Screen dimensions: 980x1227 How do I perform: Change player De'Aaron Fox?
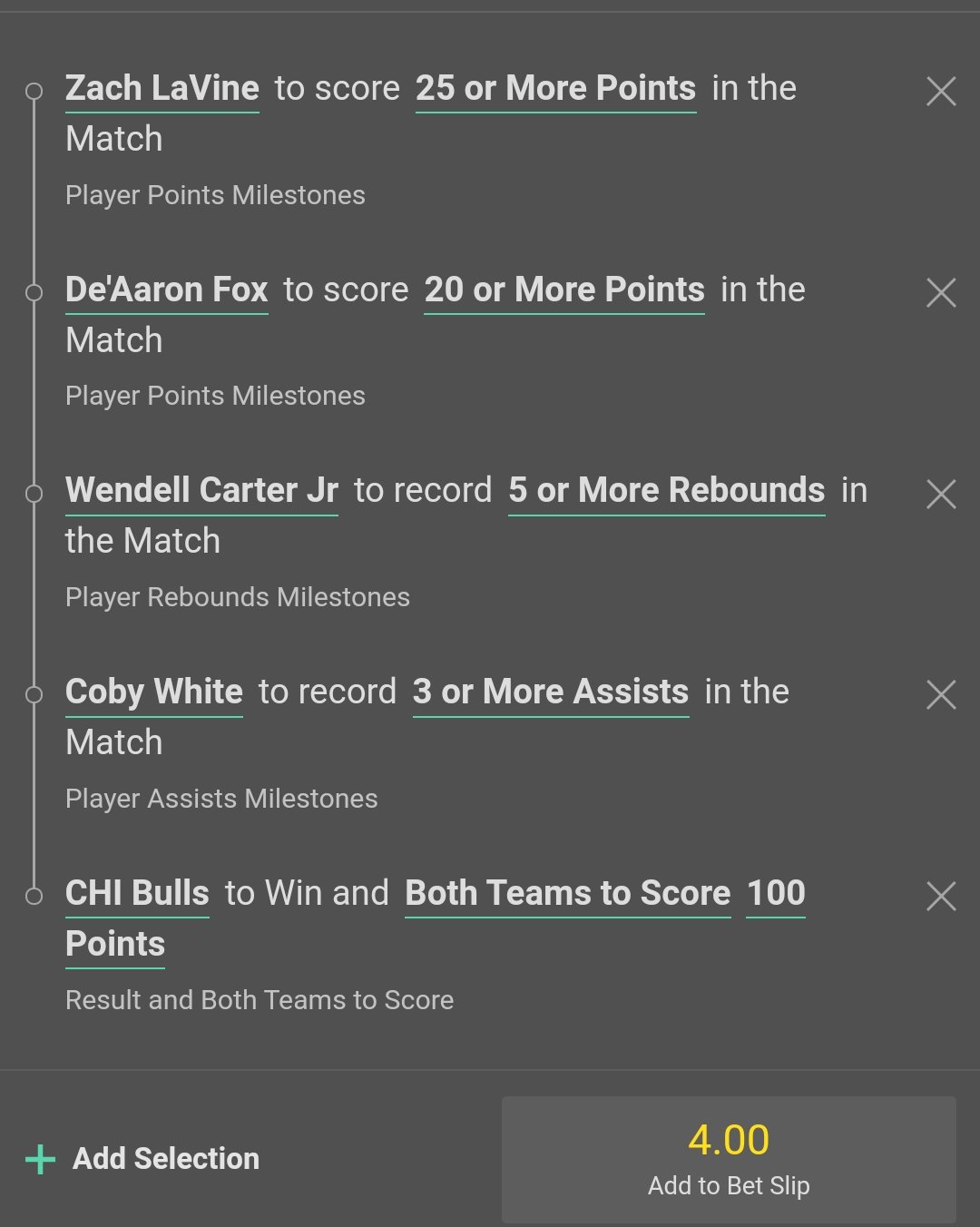[167, 290]
